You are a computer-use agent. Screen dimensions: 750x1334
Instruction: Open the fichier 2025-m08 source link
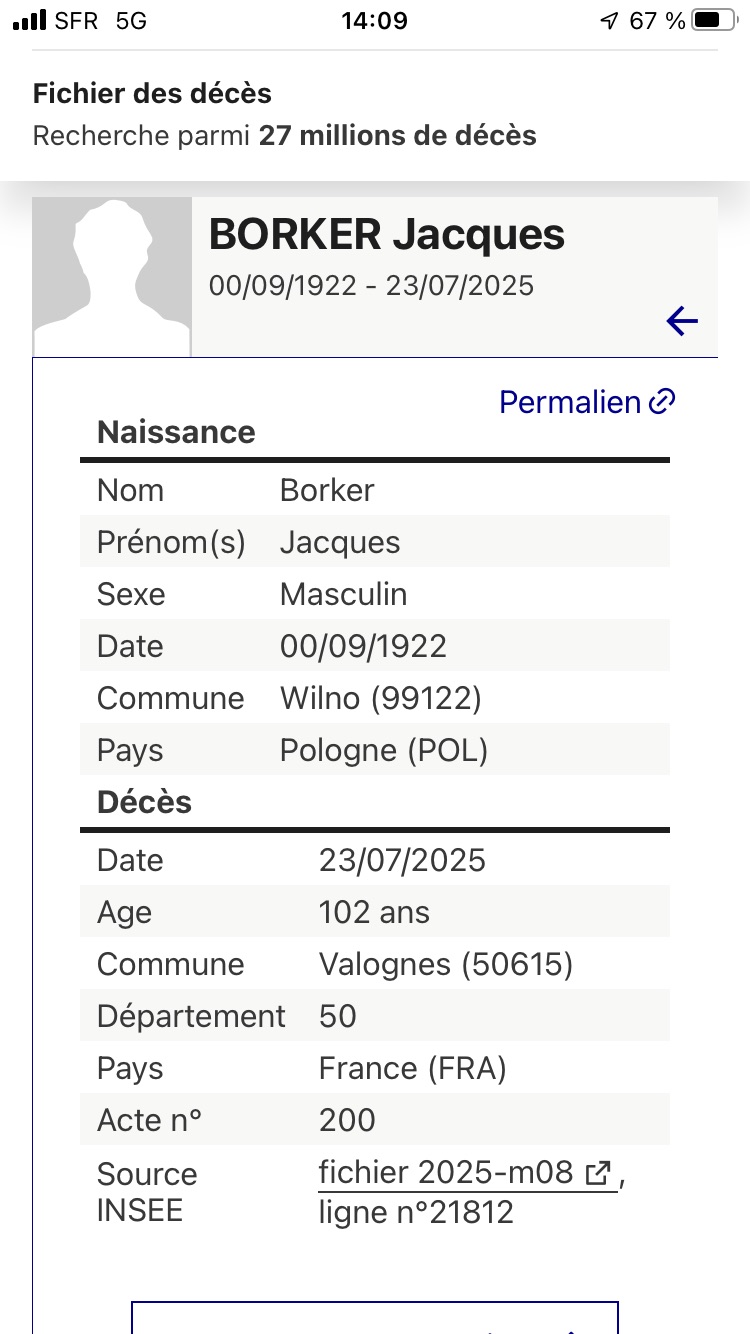[x=465, y=1172]
